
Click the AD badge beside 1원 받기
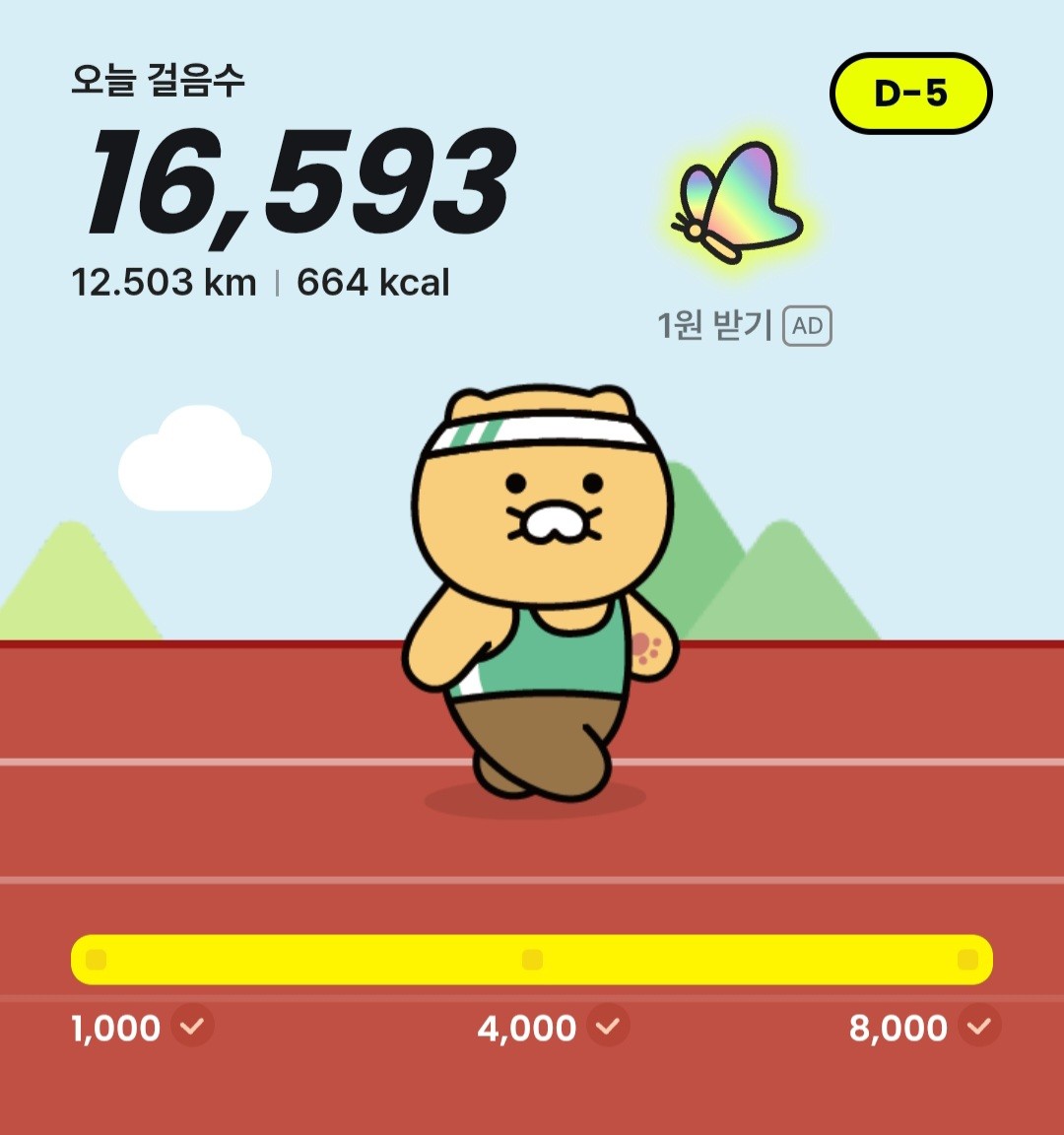click(x=810, y=325)
